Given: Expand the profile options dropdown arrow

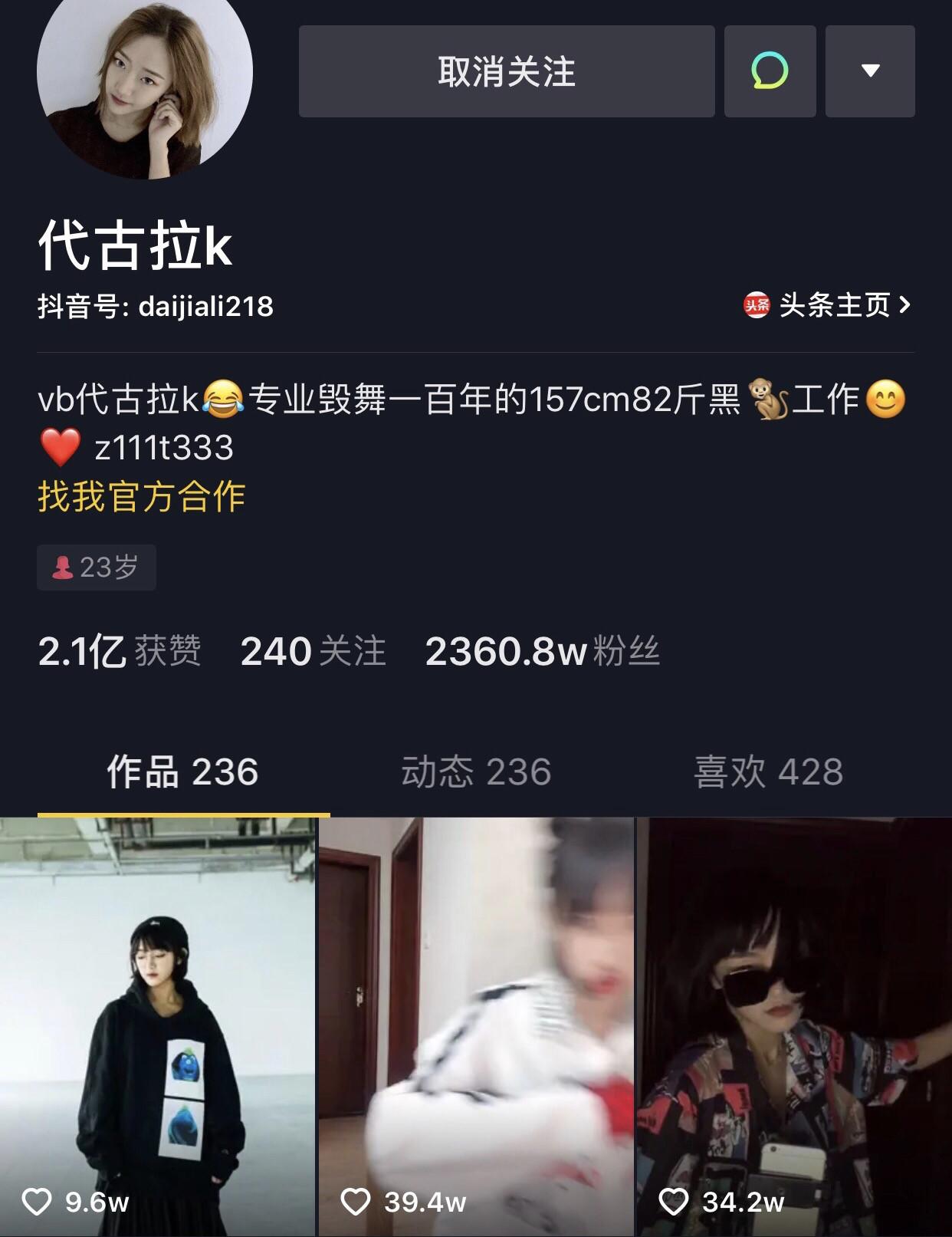Looking at the screenshot, I should (x=870, y=71).
